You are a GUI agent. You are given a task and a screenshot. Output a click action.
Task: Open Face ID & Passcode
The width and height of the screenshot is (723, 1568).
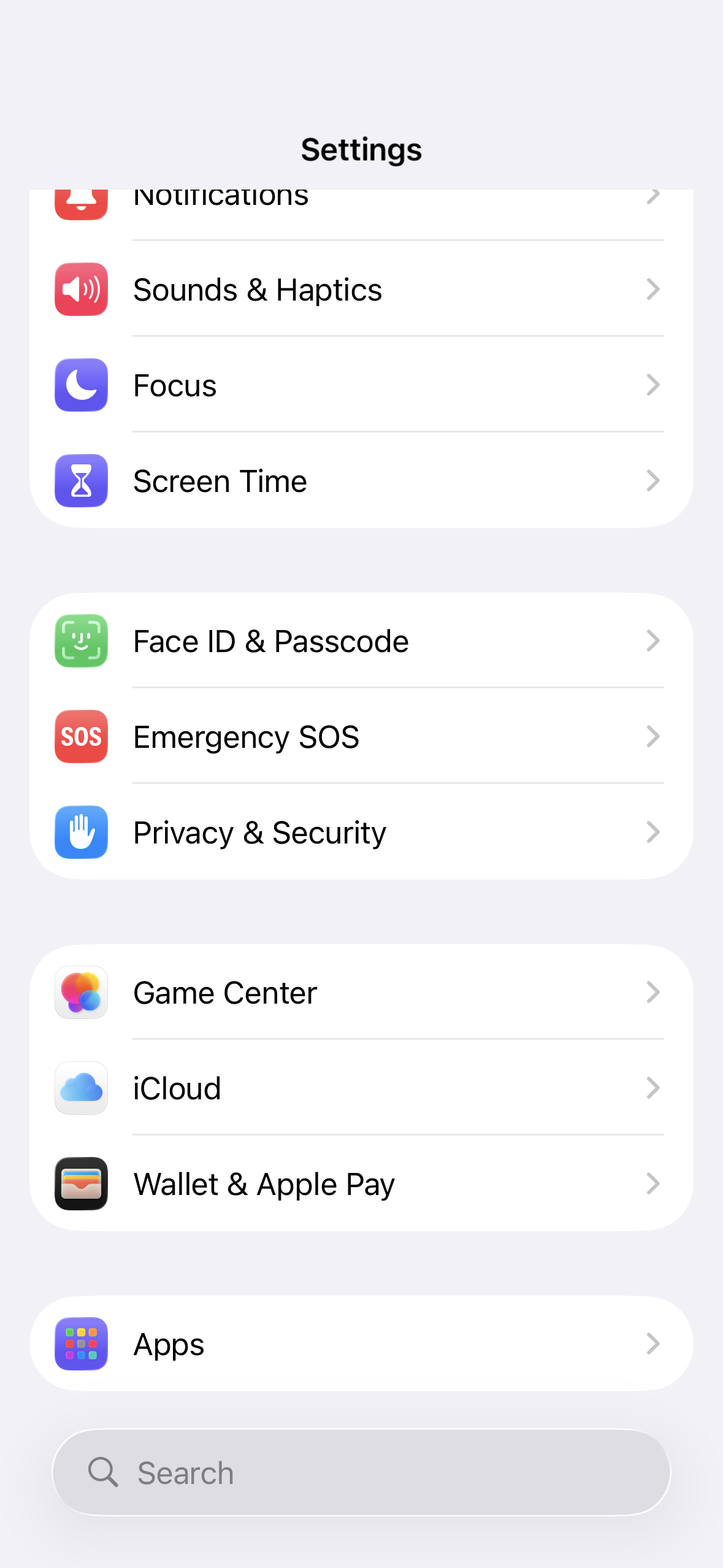click(361, 641)
